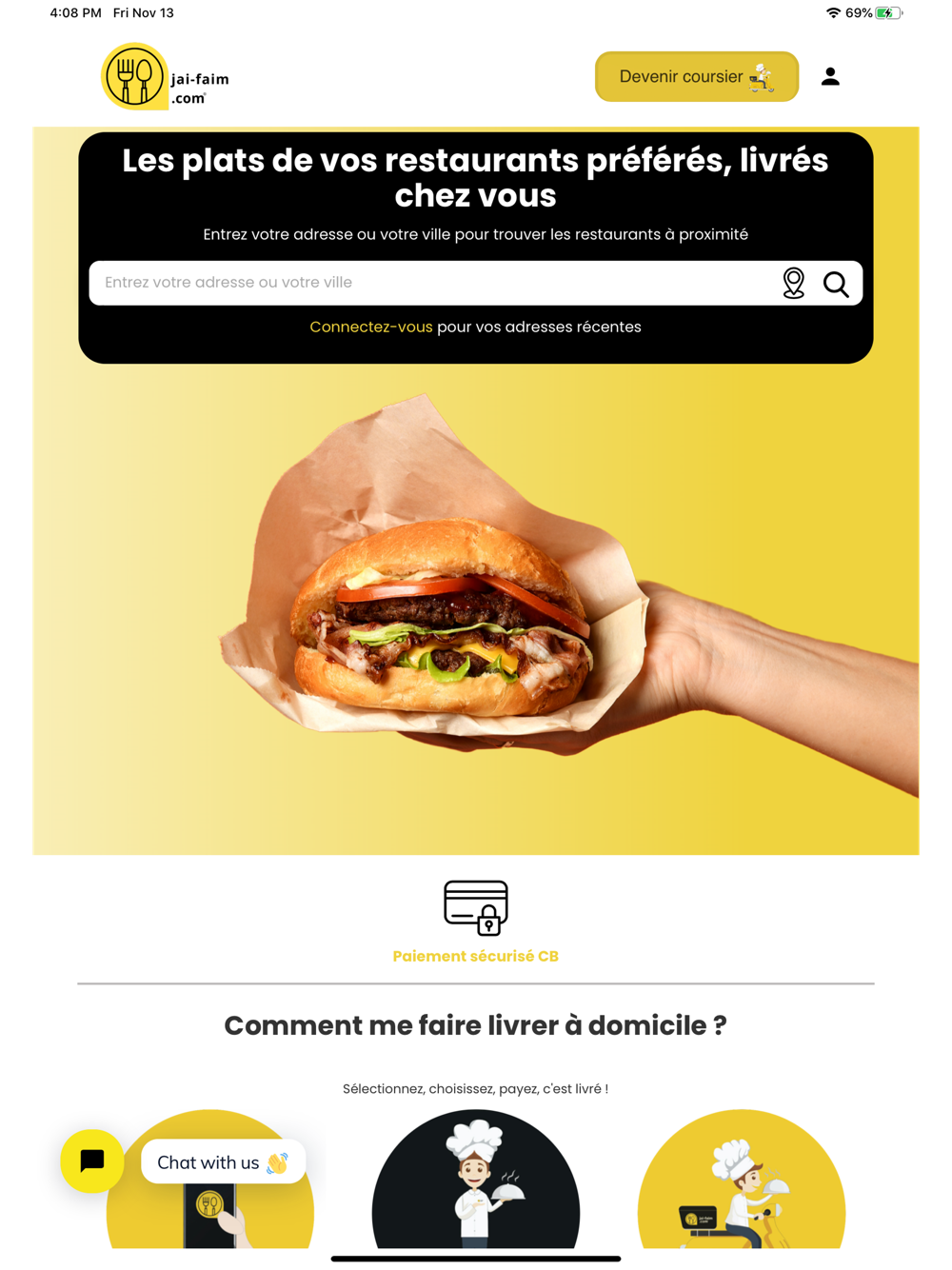The image size is (952, 1270).
Task: Follow the Connectez-vous link
Action: pos(371,327)
